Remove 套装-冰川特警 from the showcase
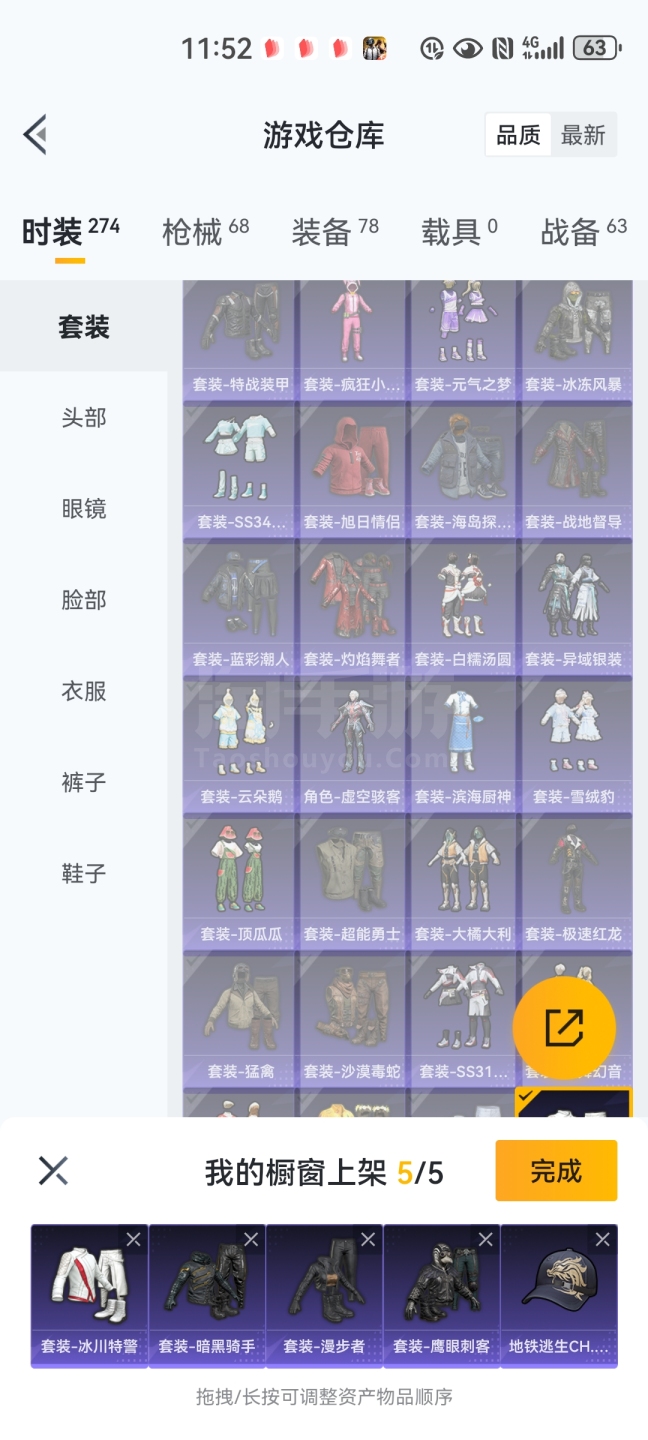 point(133,1240)
